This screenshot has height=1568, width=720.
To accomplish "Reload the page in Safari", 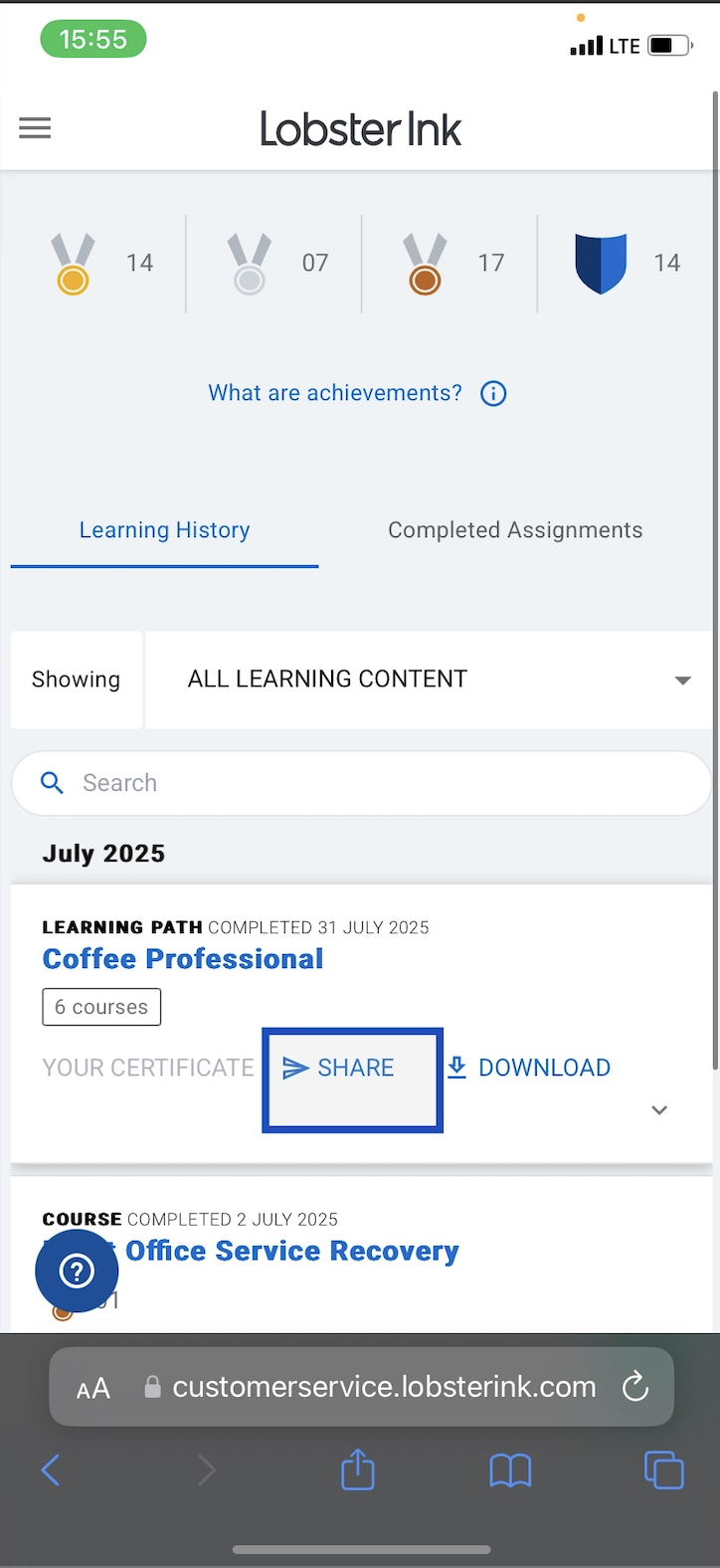I will click(x=635, y=1387).
